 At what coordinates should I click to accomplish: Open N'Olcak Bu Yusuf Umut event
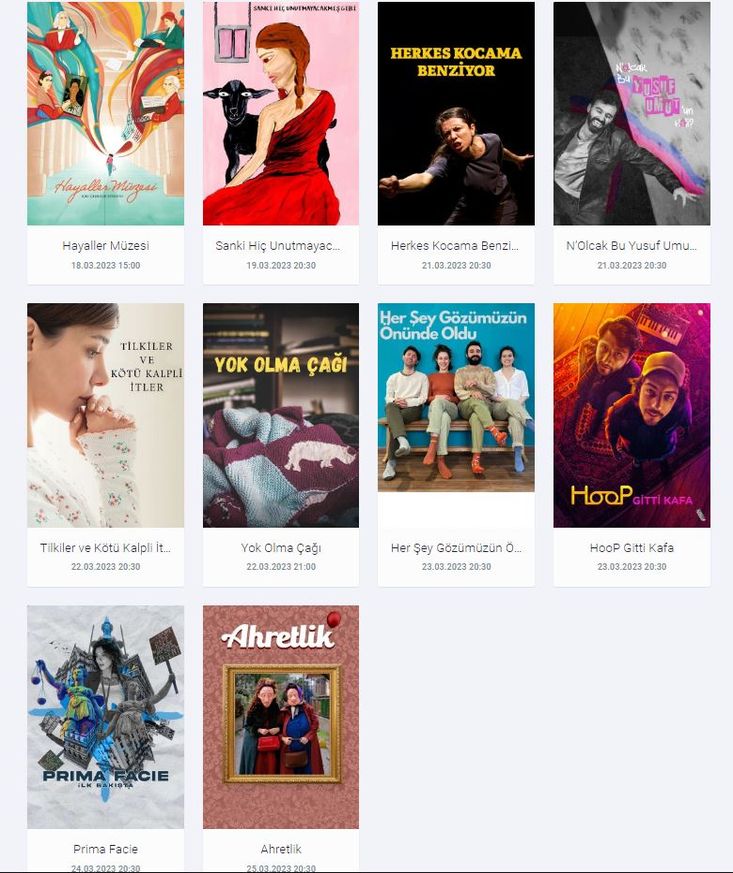coord(632,114)
